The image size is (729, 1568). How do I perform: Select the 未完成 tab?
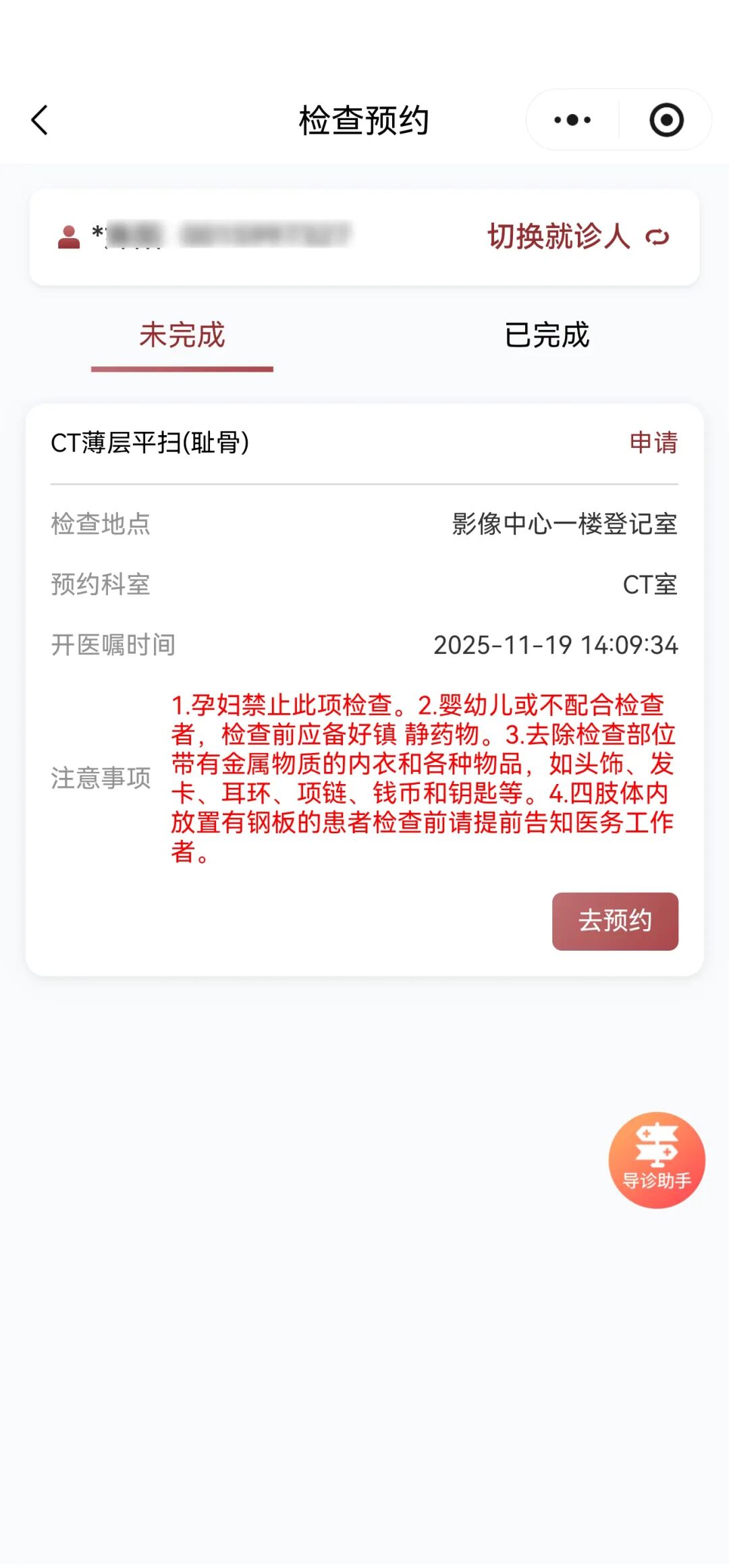[x=182, y=335]
